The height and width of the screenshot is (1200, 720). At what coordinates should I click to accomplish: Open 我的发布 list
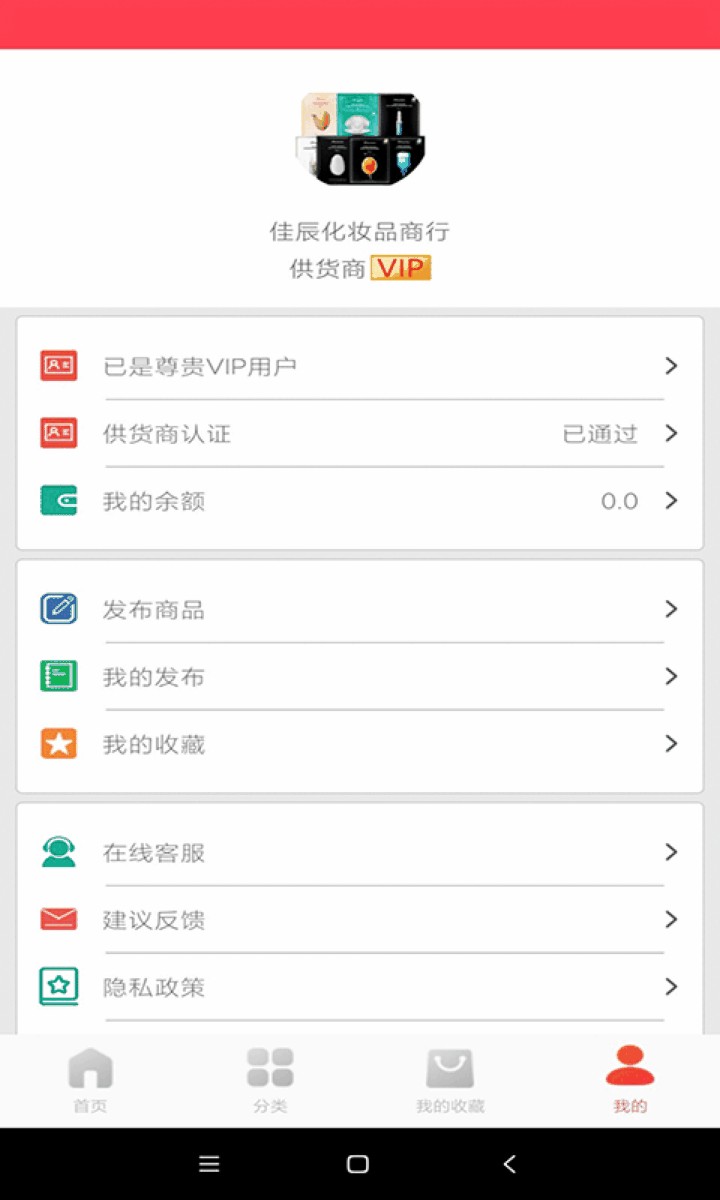pyautogui.click(x=360, y=677)
